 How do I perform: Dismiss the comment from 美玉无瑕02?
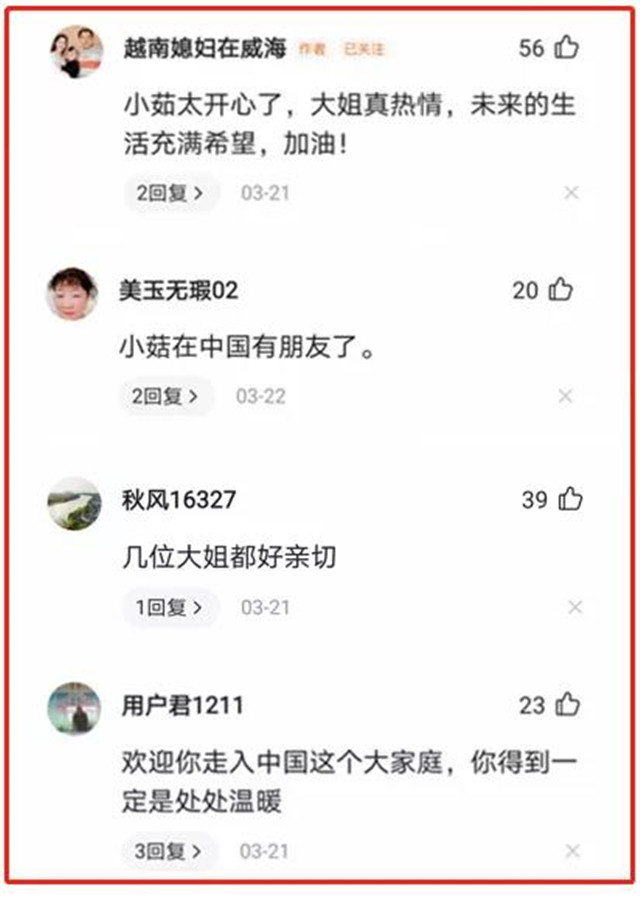click(565, 397)
